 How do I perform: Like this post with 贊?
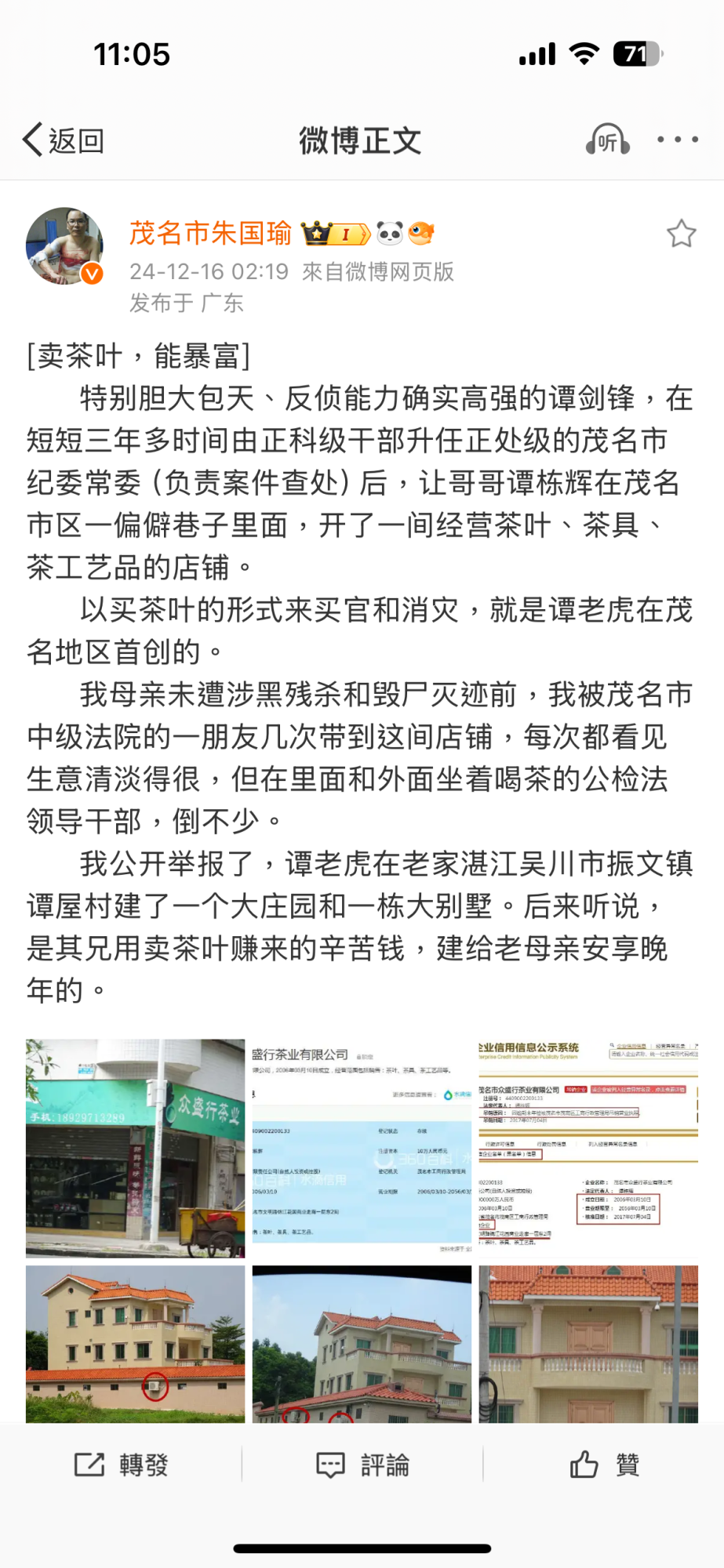[604, 1465]
